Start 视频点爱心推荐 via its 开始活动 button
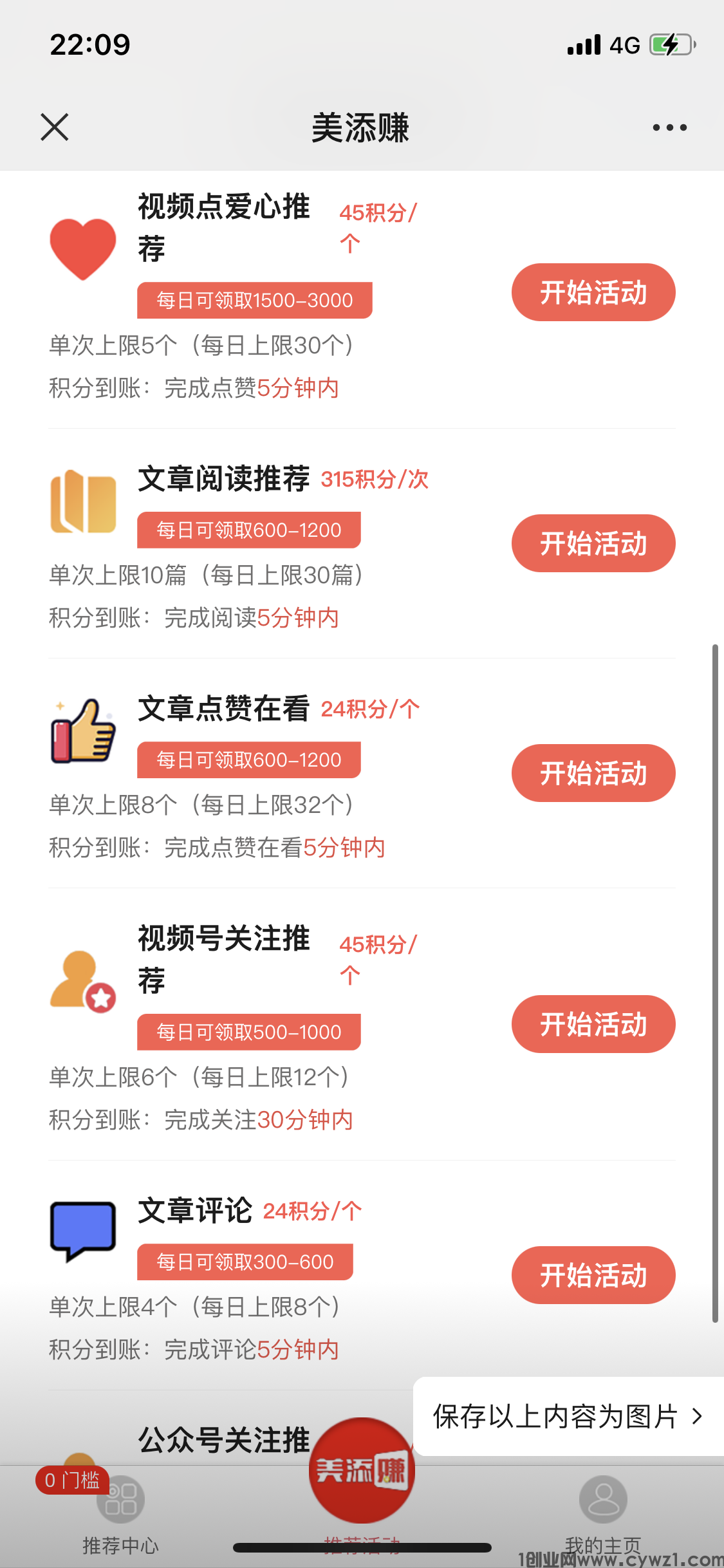 point(592,292)
